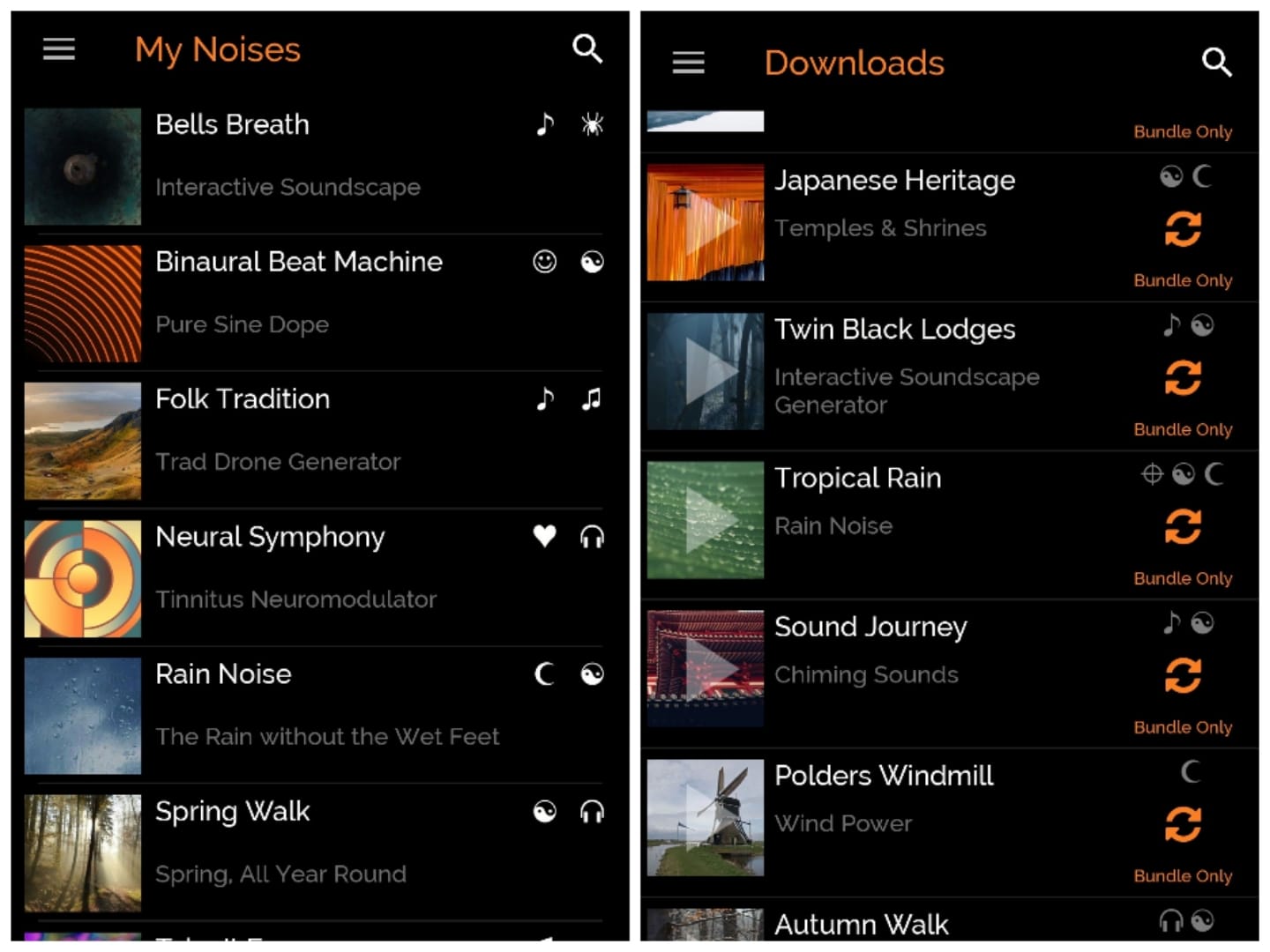Open the drawer menu on Downloads

pos(688,63)
